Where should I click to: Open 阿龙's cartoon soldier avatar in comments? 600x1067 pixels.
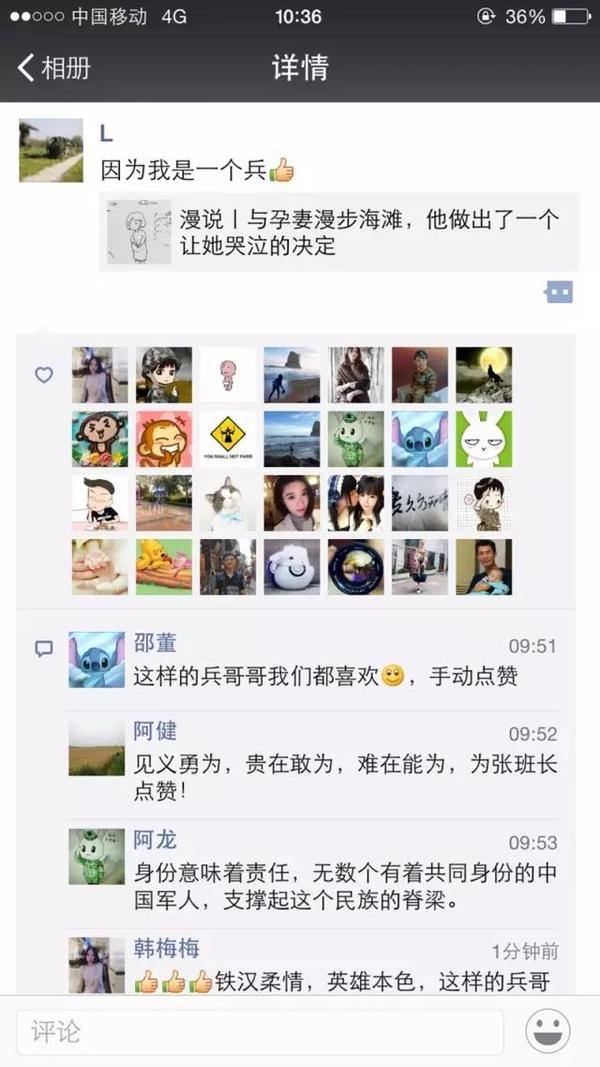tap(96, 856)
